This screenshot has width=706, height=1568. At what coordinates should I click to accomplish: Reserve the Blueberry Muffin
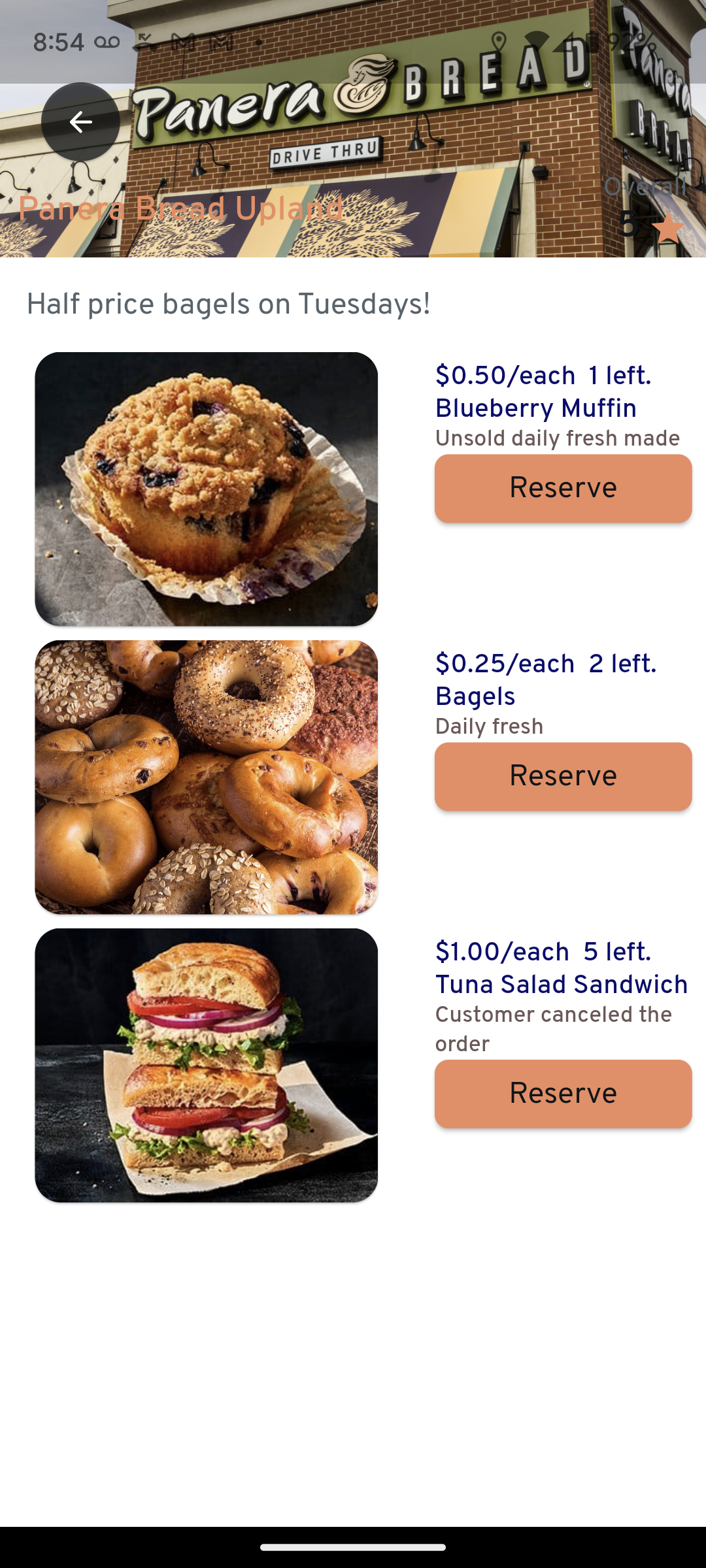click(x=563, y=489)
